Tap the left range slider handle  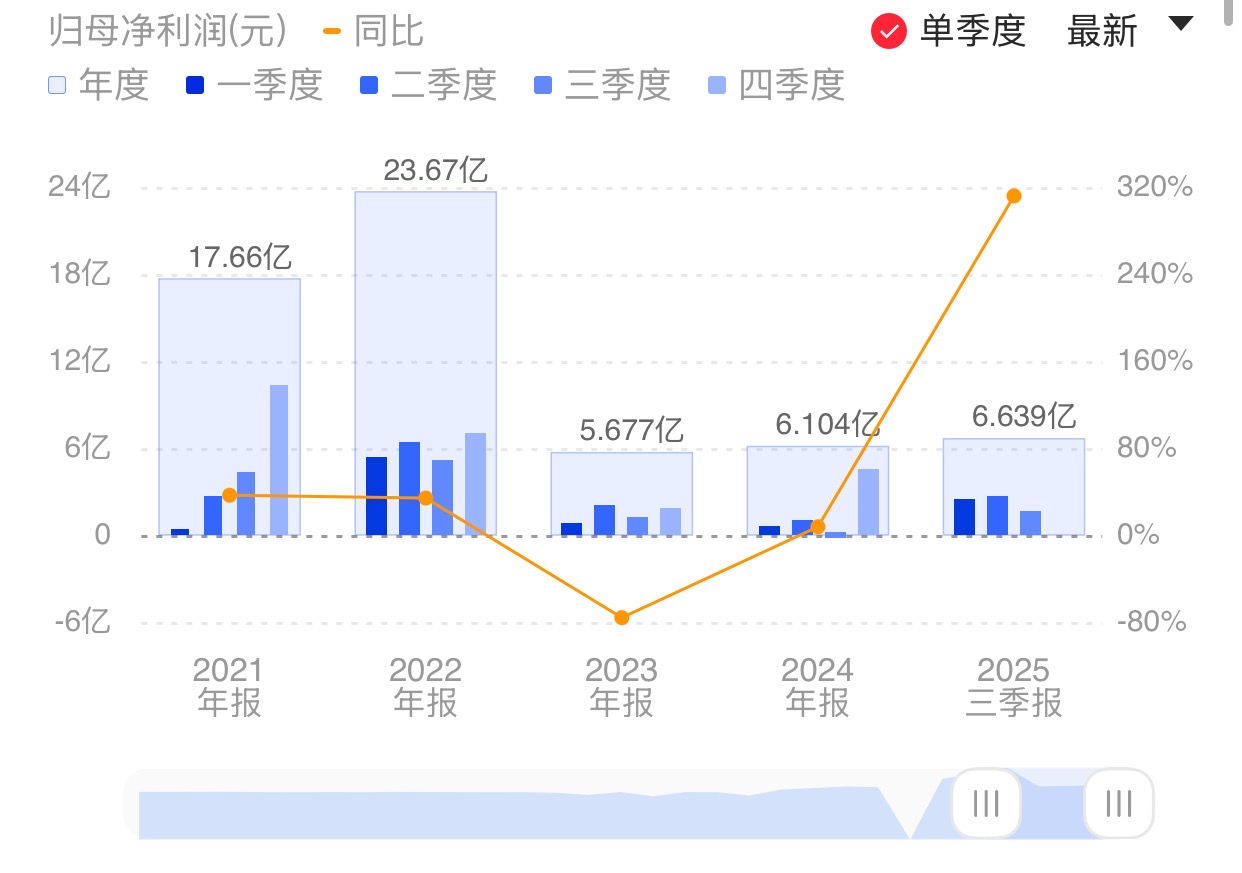click(986, 803)
